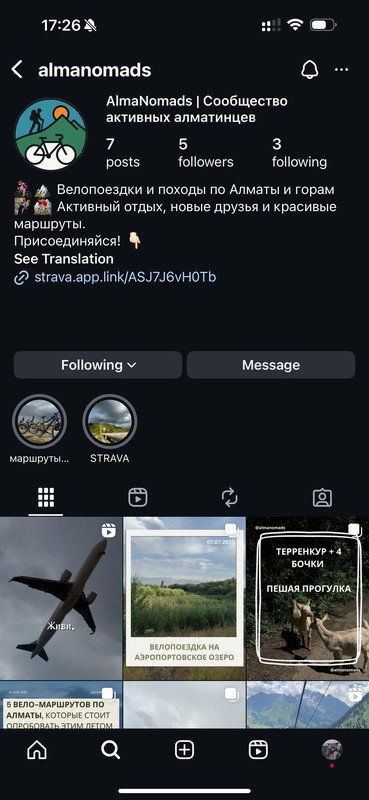
Task: Open your own profile from bottom bar
Action: coord(332,750)
